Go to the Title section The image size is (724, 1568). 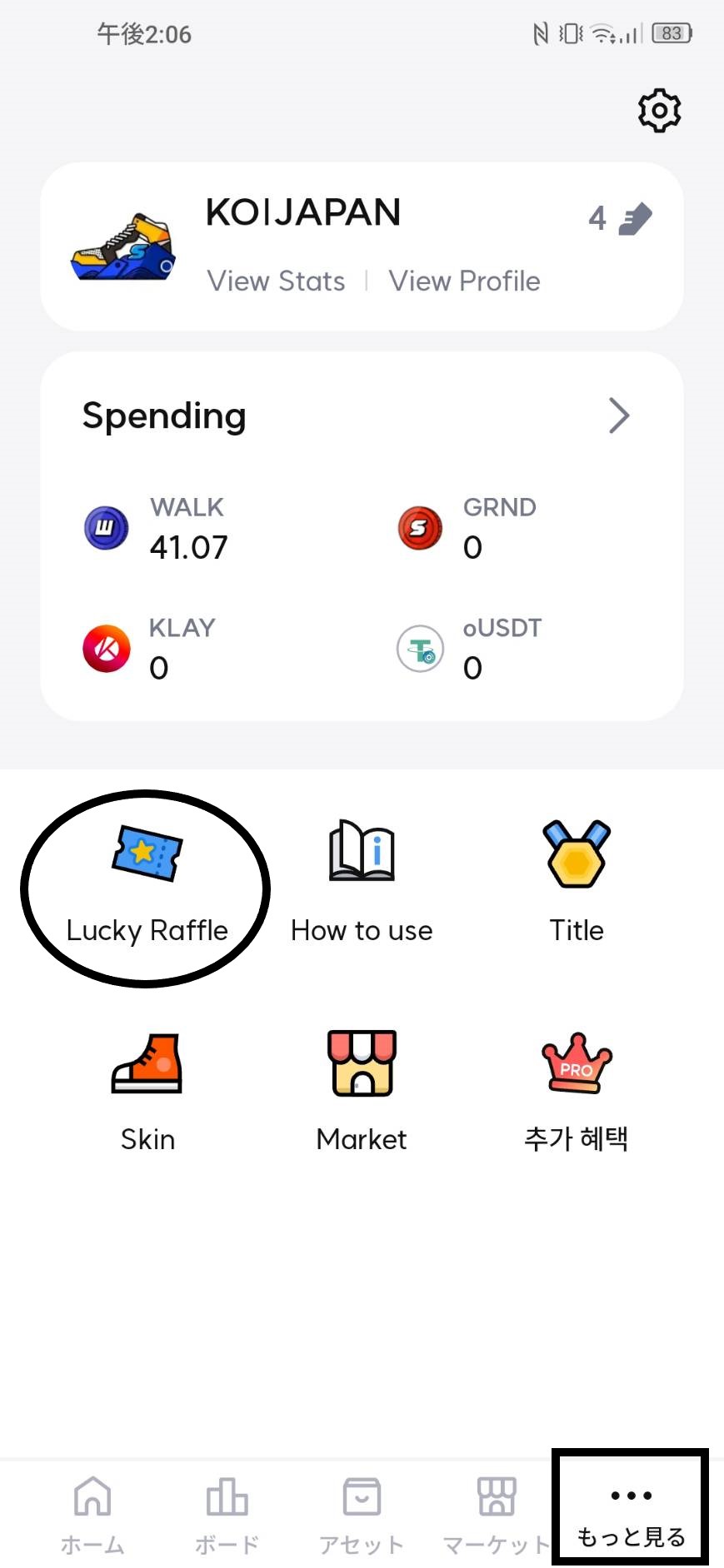click(577, 884)
